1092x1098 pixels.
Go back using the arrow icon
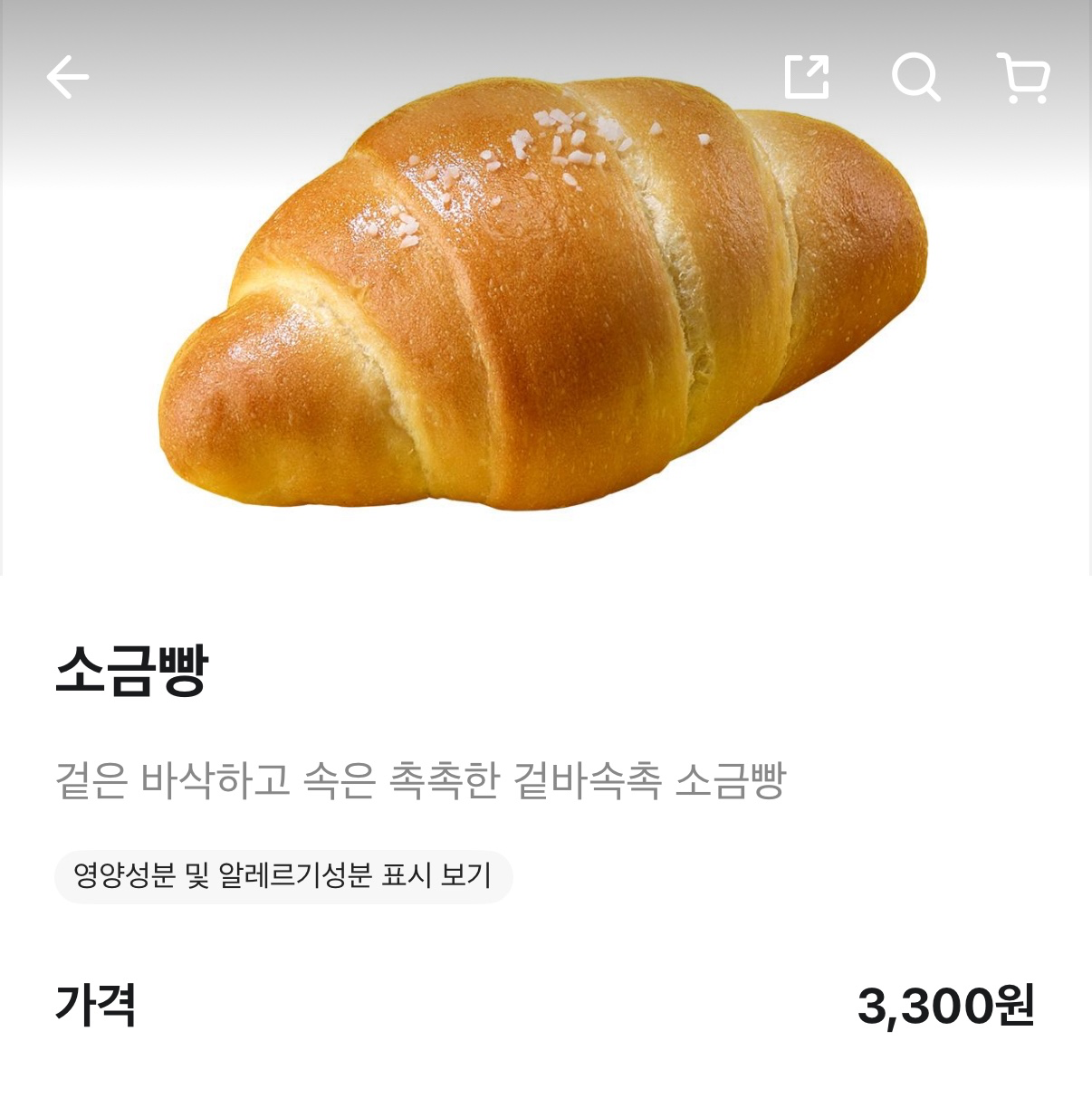click(x=68, y=77)
